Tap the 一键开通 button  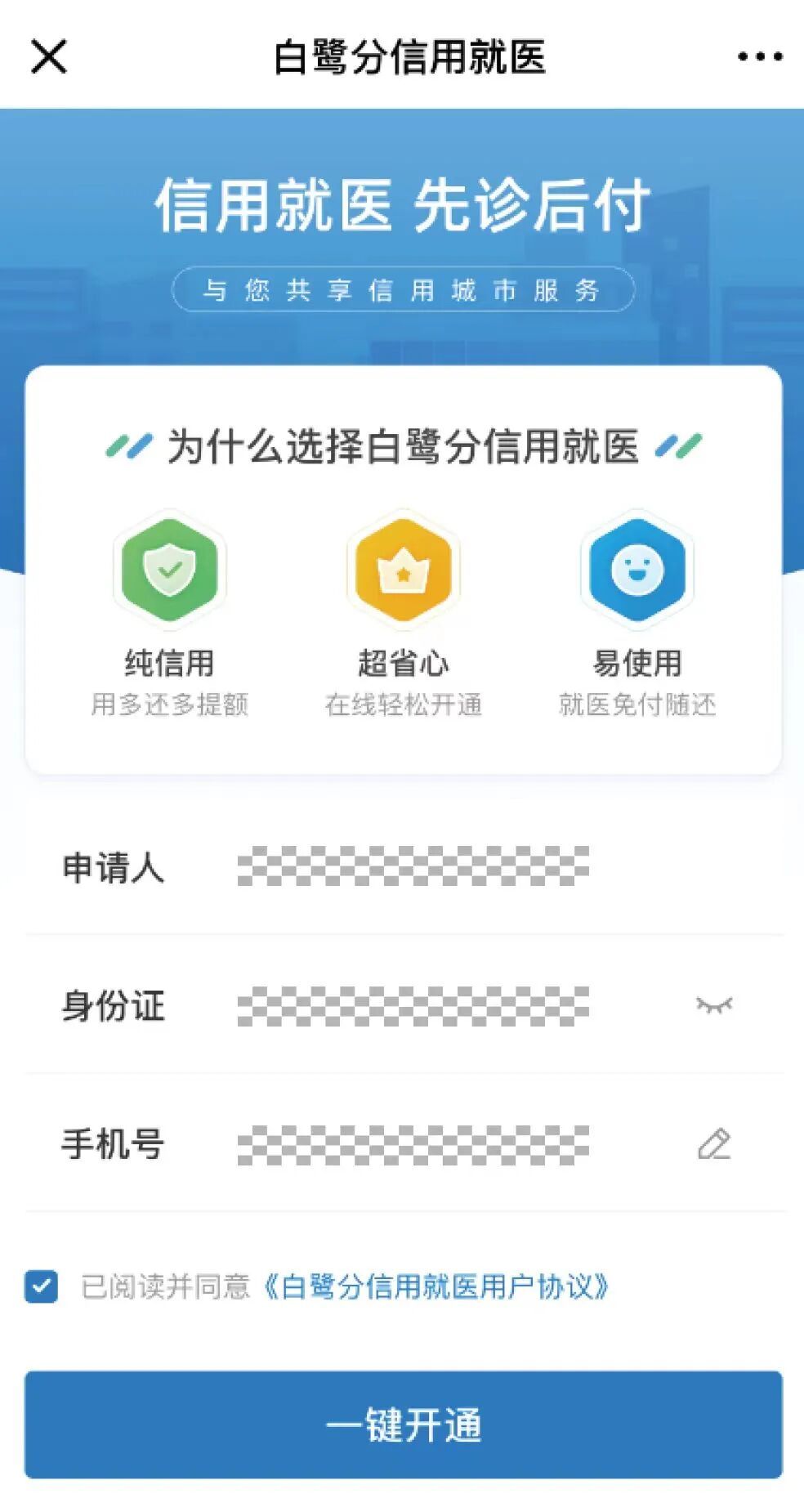(x=403, y=1425)
